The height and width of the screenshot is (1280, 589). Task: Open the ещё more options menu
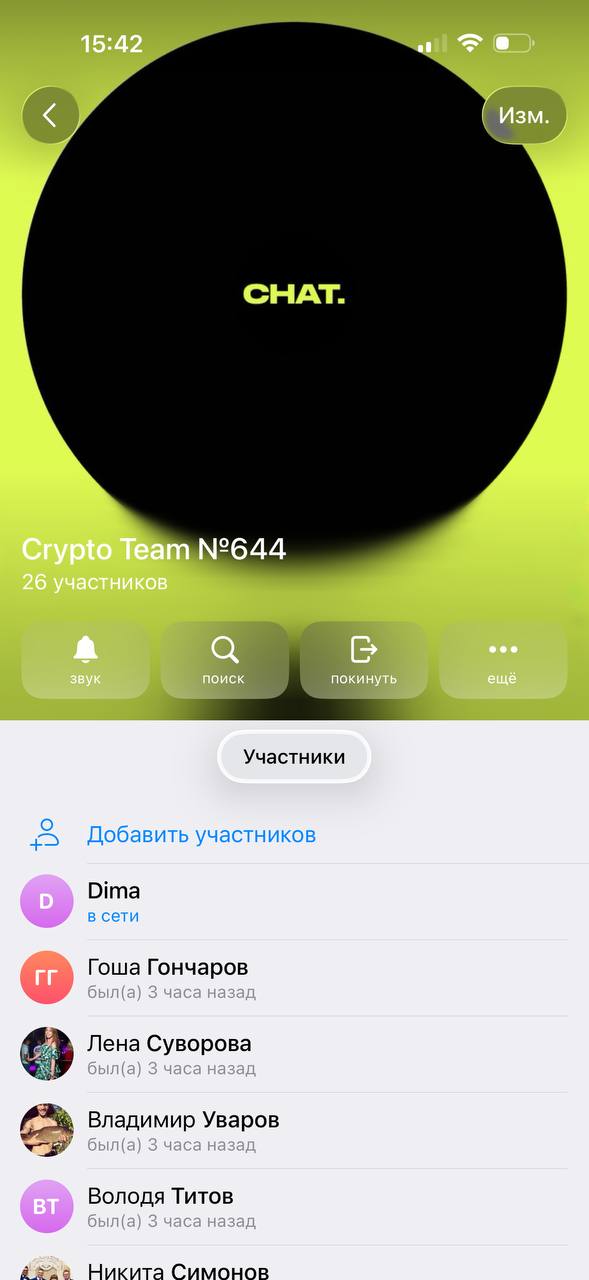click(x=503, y=660)
